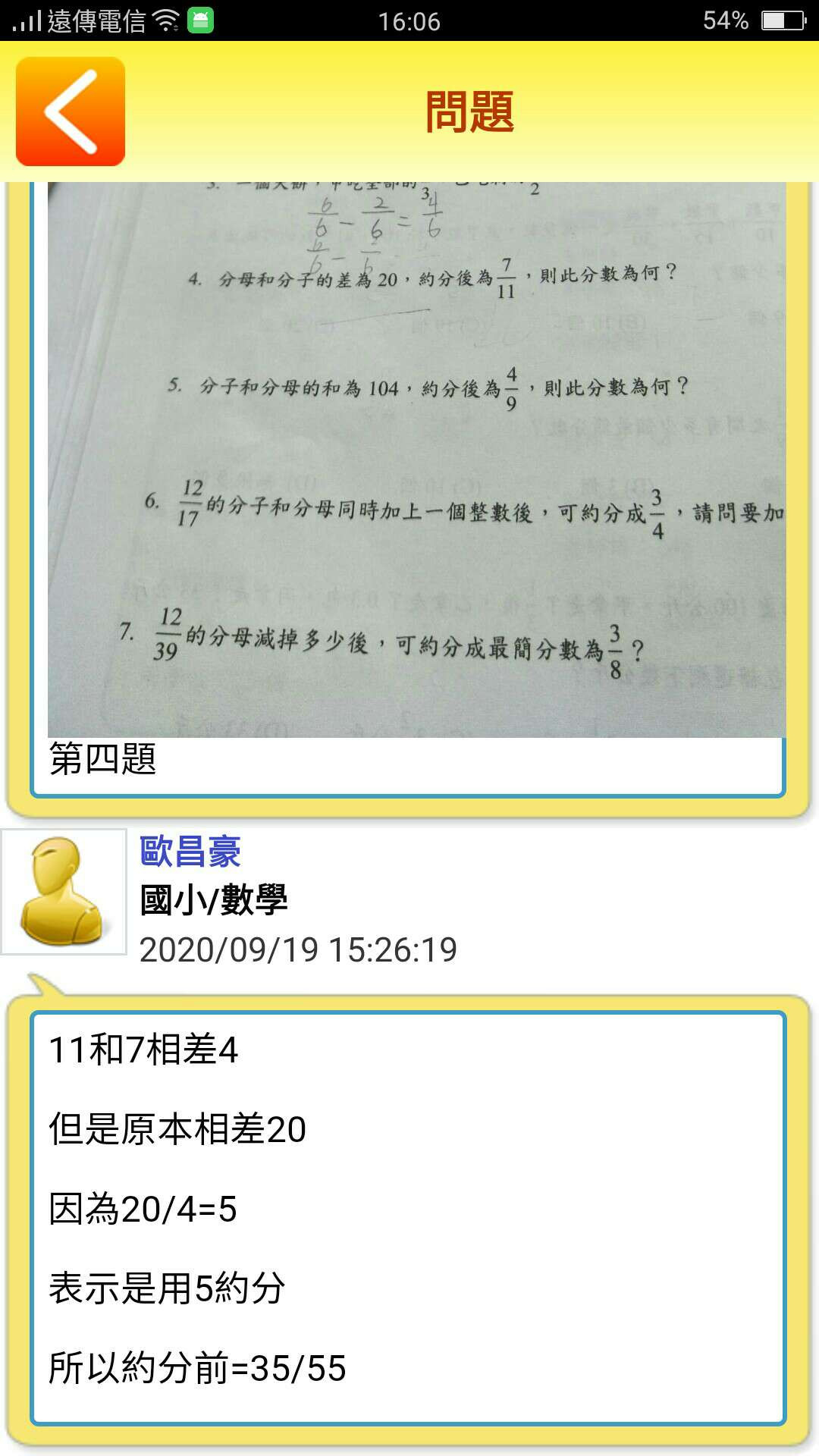Open 歐昌豪's profile avatar
Viewport: 819px width, 1456px height.
click(64, 891)
